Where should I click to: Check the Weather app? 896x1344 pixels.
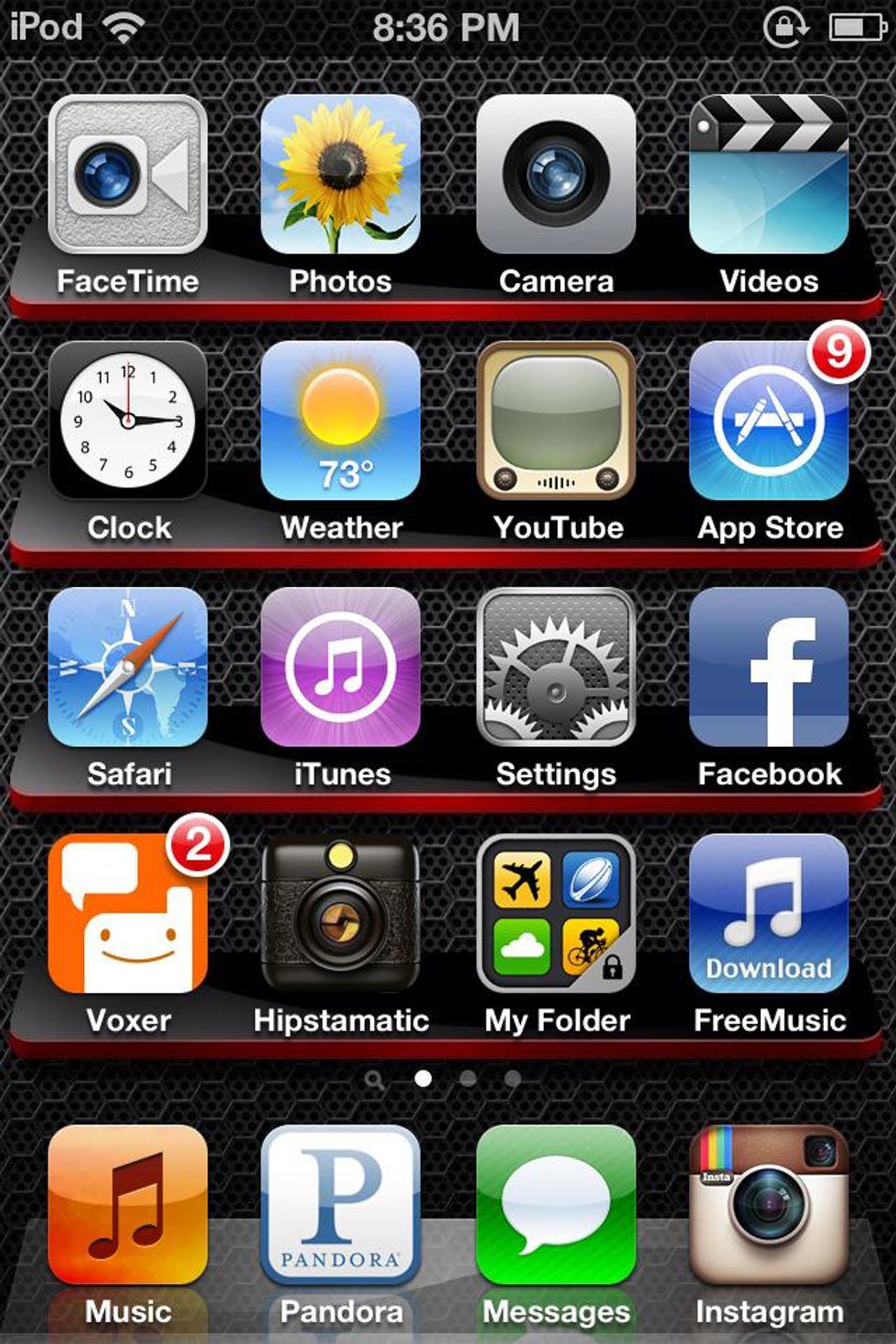340,421
